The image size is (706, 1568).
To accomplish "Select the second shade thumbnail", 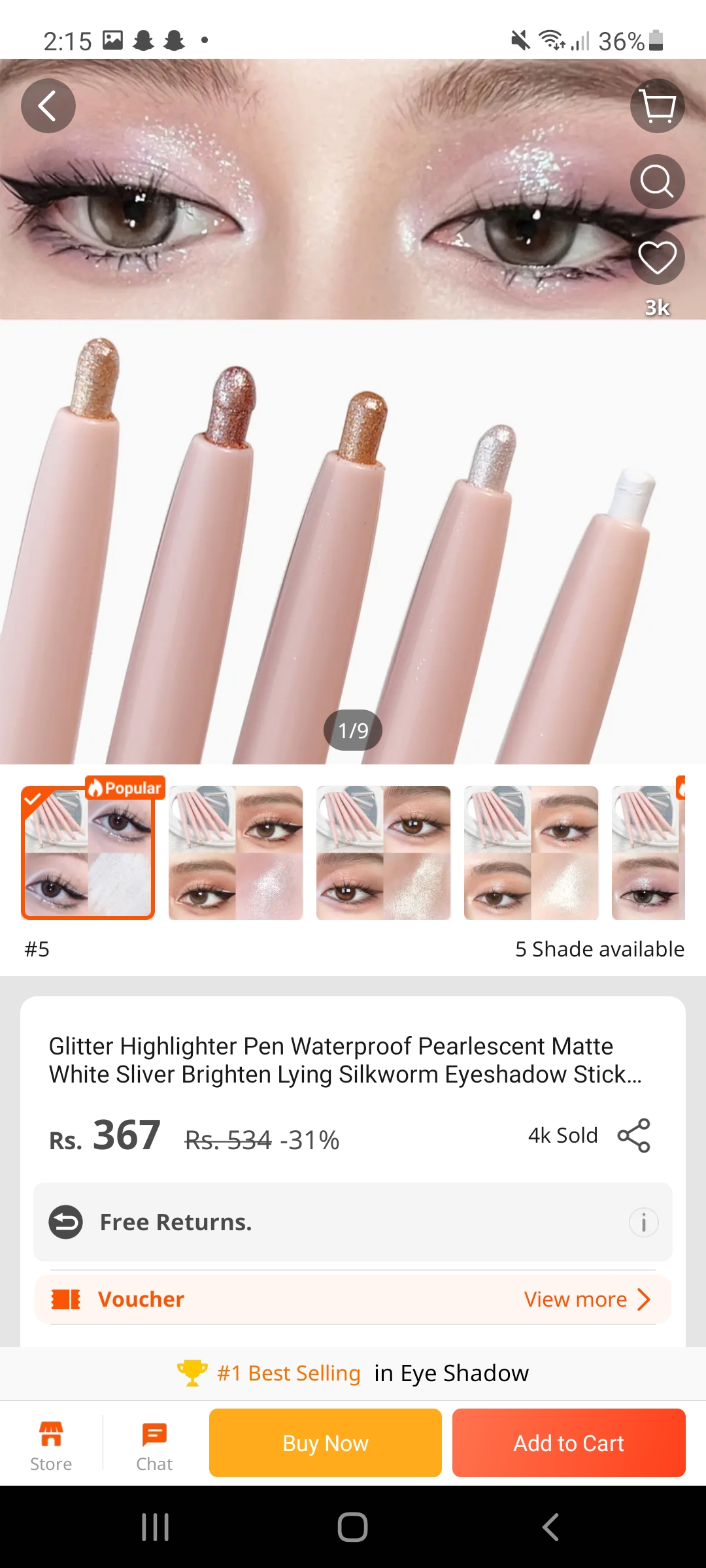I will point(236,853).
